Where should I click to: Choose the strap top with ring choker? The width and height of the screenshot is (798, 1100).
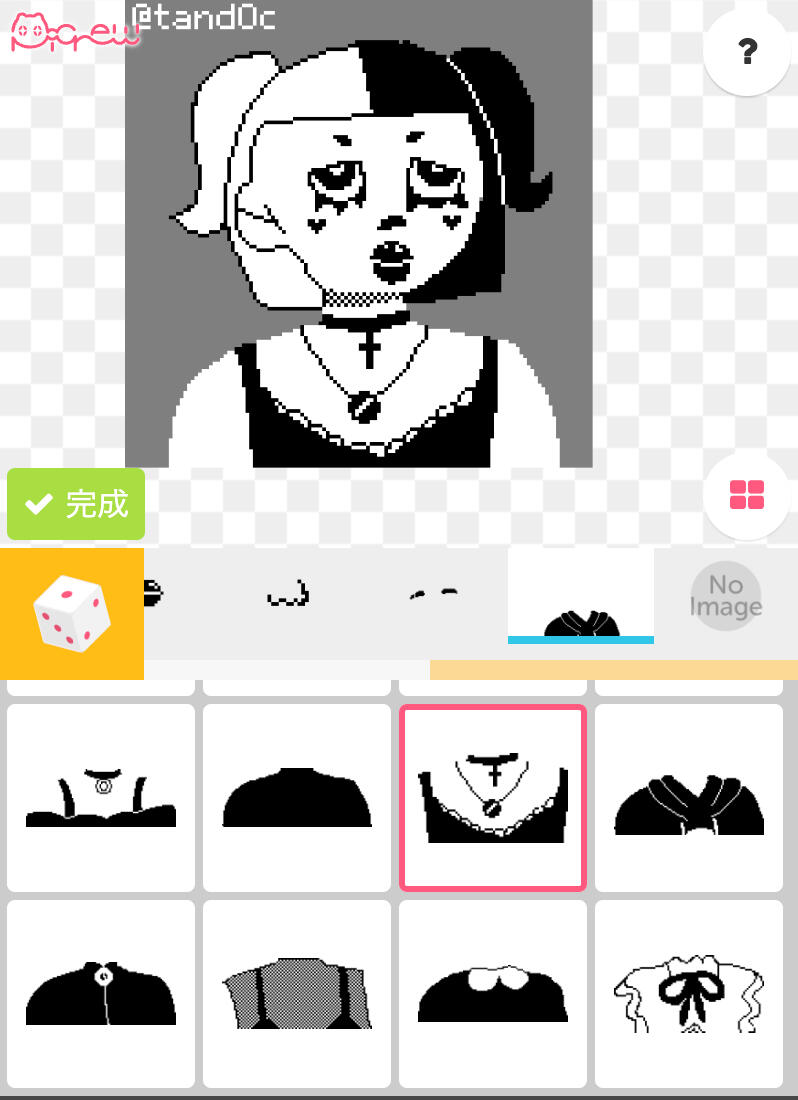(x=101, y=797)
